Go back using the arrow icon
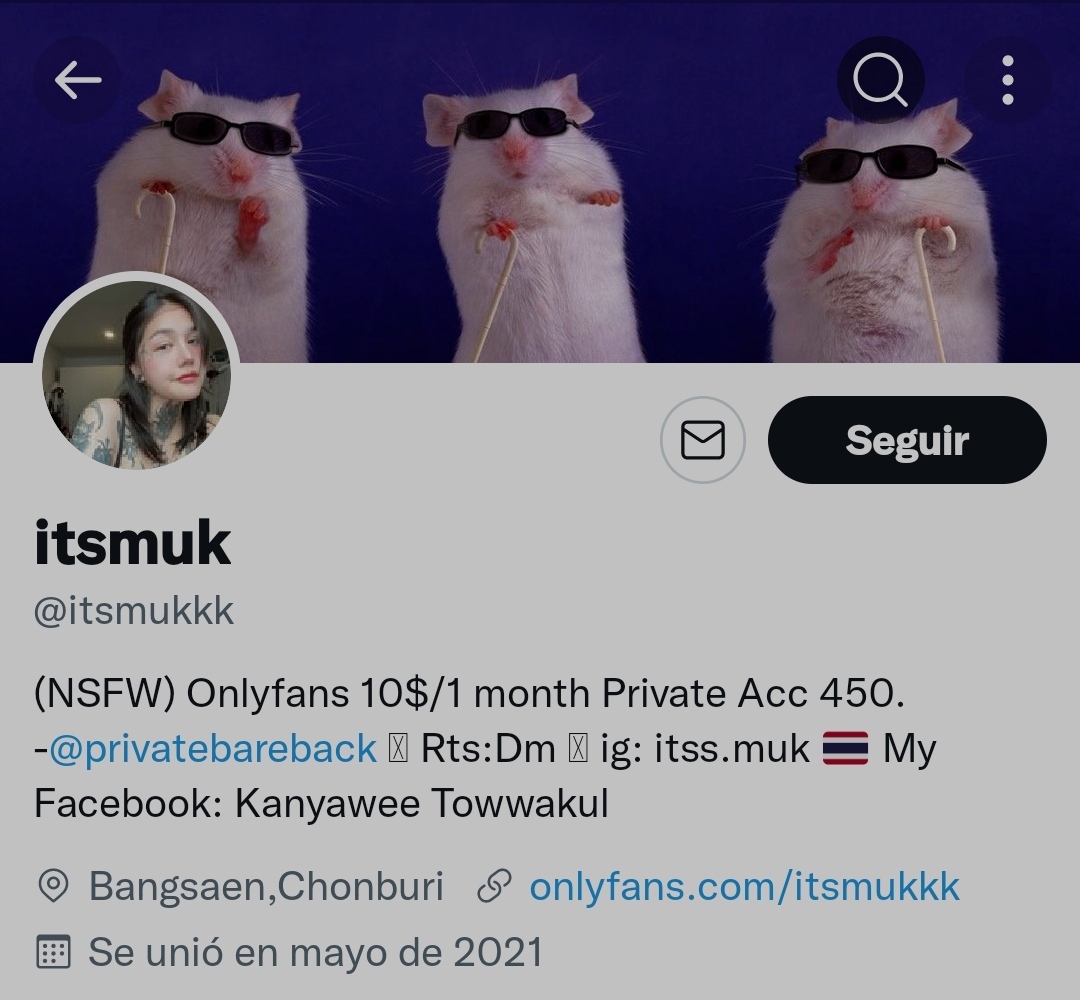The image size is (1080, 1000). [77, 80]
